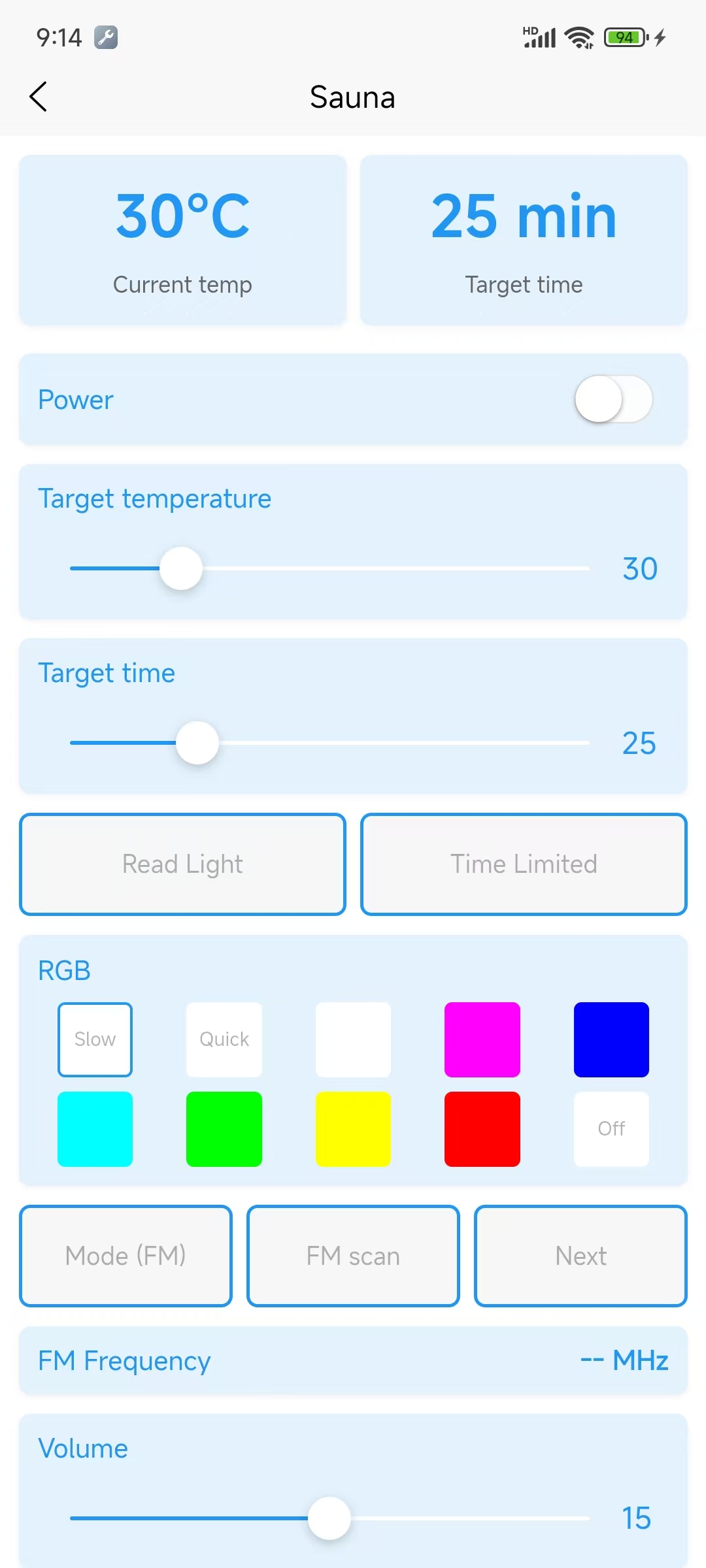
Task: Select the magenta color swatch
Action: tap(482, 1039)
